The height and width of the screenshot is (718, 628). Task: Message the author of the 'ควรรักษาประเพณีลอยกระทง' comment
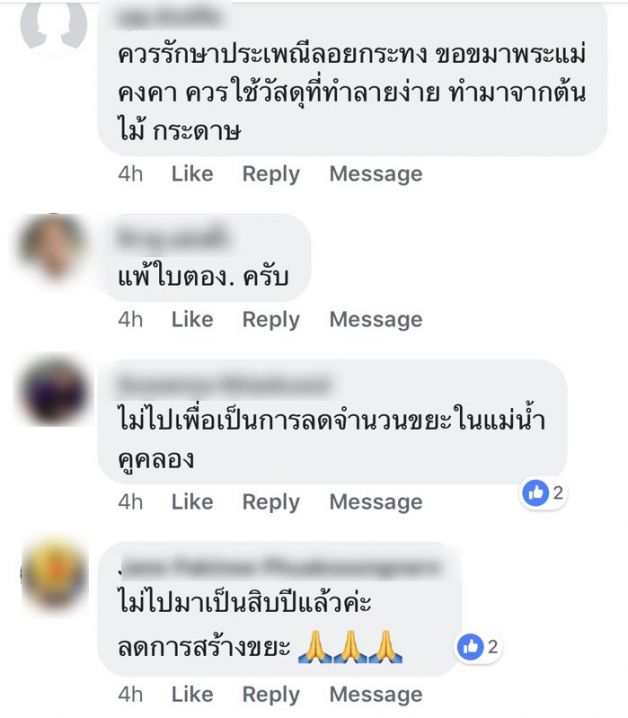[x=376, y=174]
